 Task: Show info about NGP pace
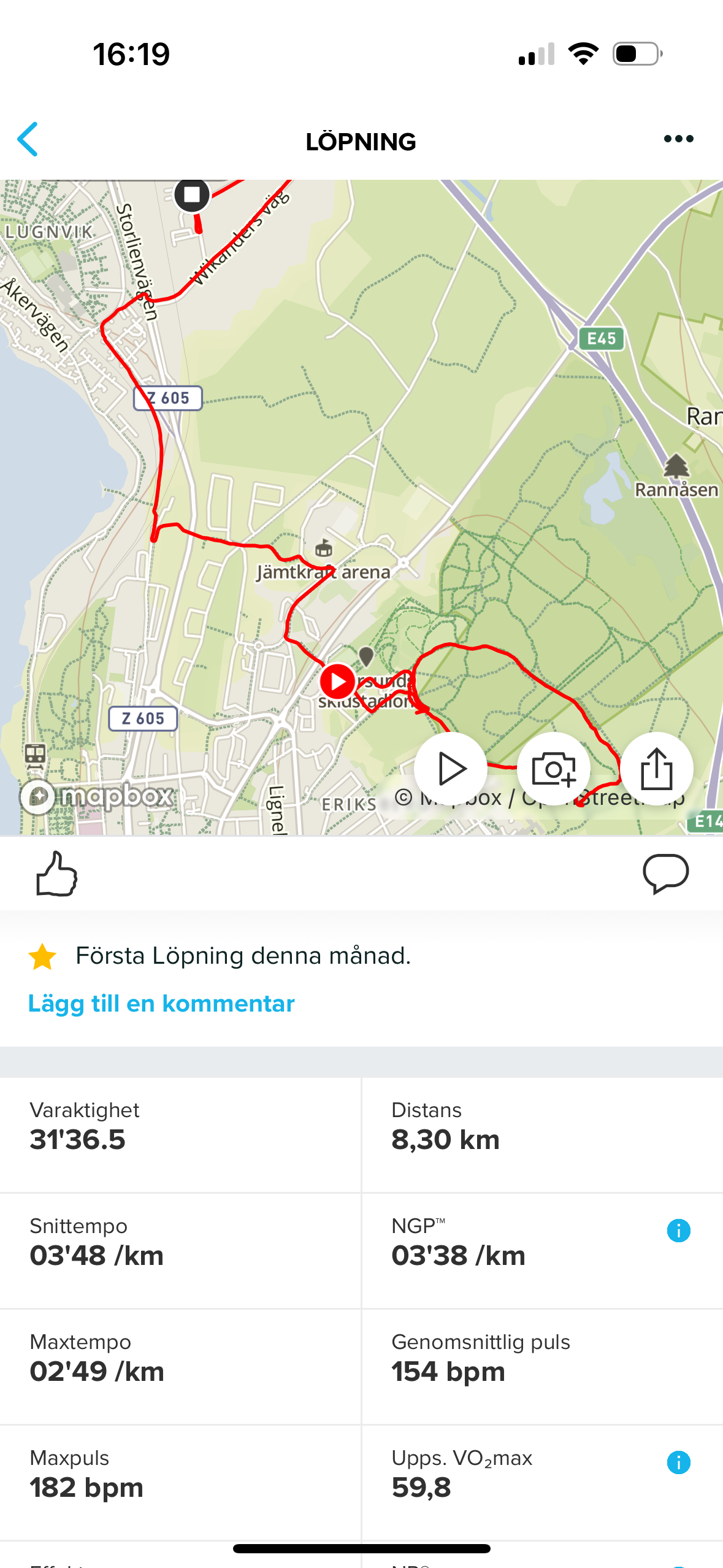coord(678,1231)
